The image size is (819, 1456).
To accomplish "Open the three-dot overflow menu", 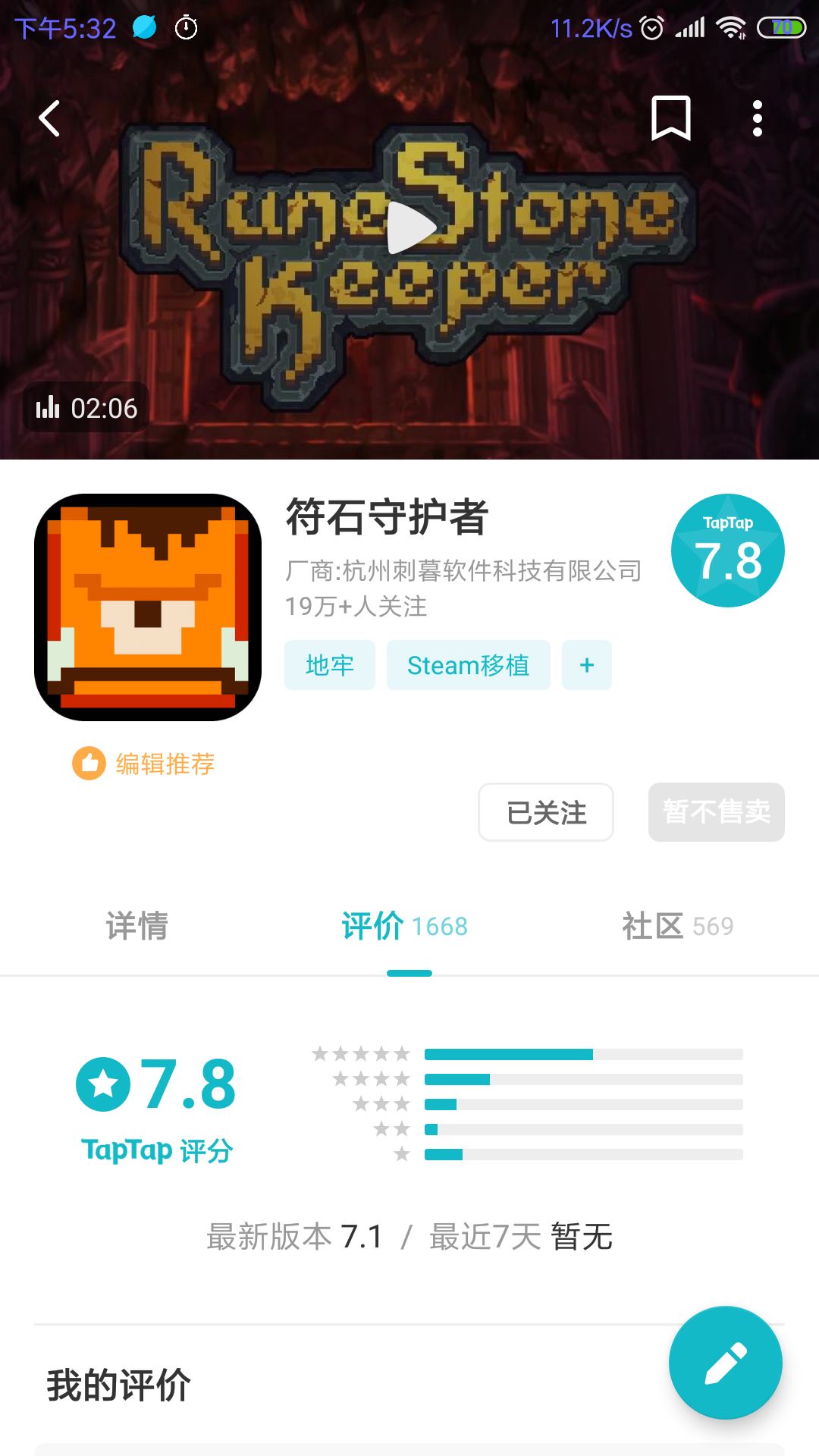I will tap(758, 119).
